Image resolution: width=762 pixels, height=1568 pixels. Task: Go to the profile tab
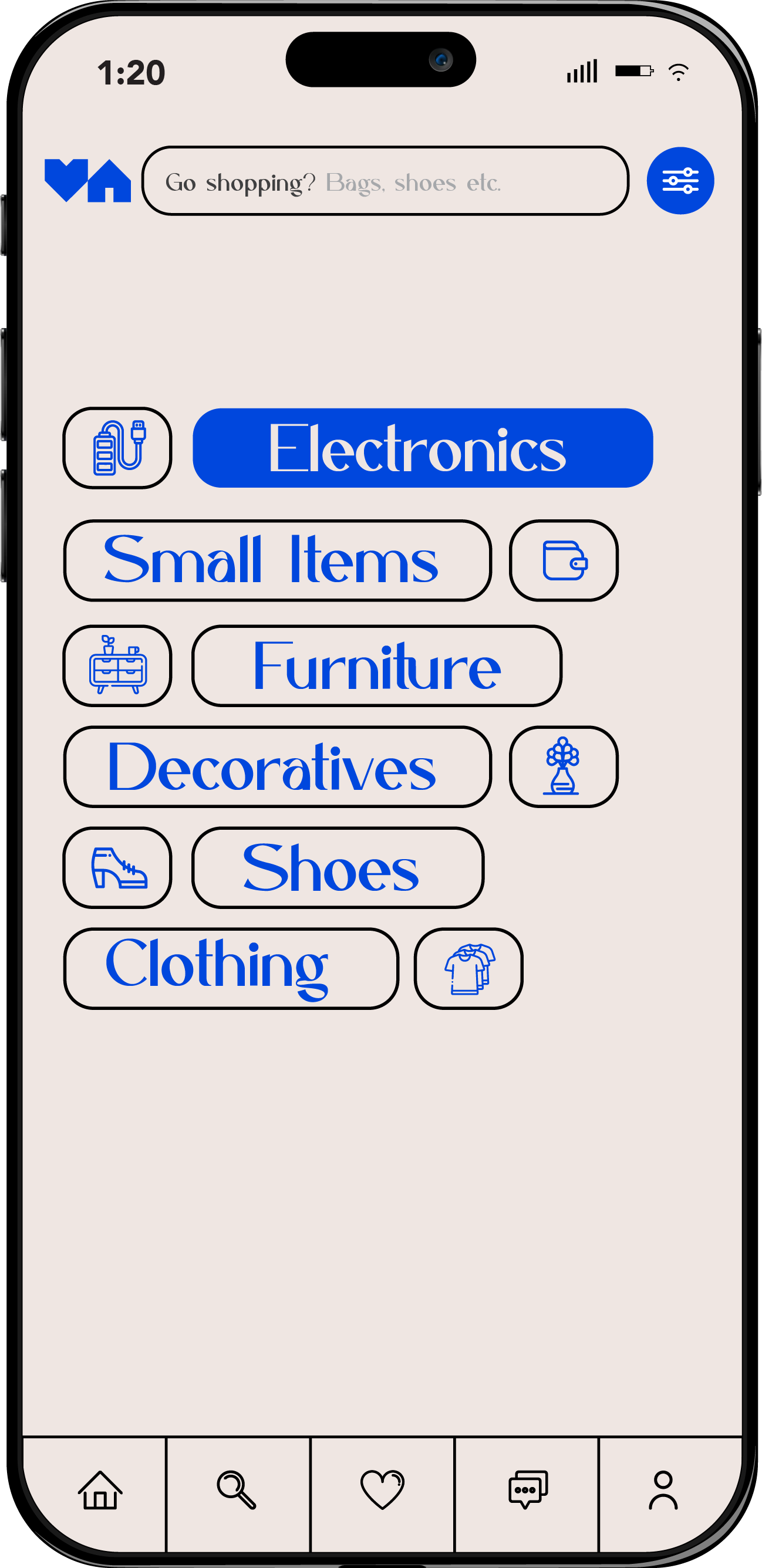click(663, 1490)
